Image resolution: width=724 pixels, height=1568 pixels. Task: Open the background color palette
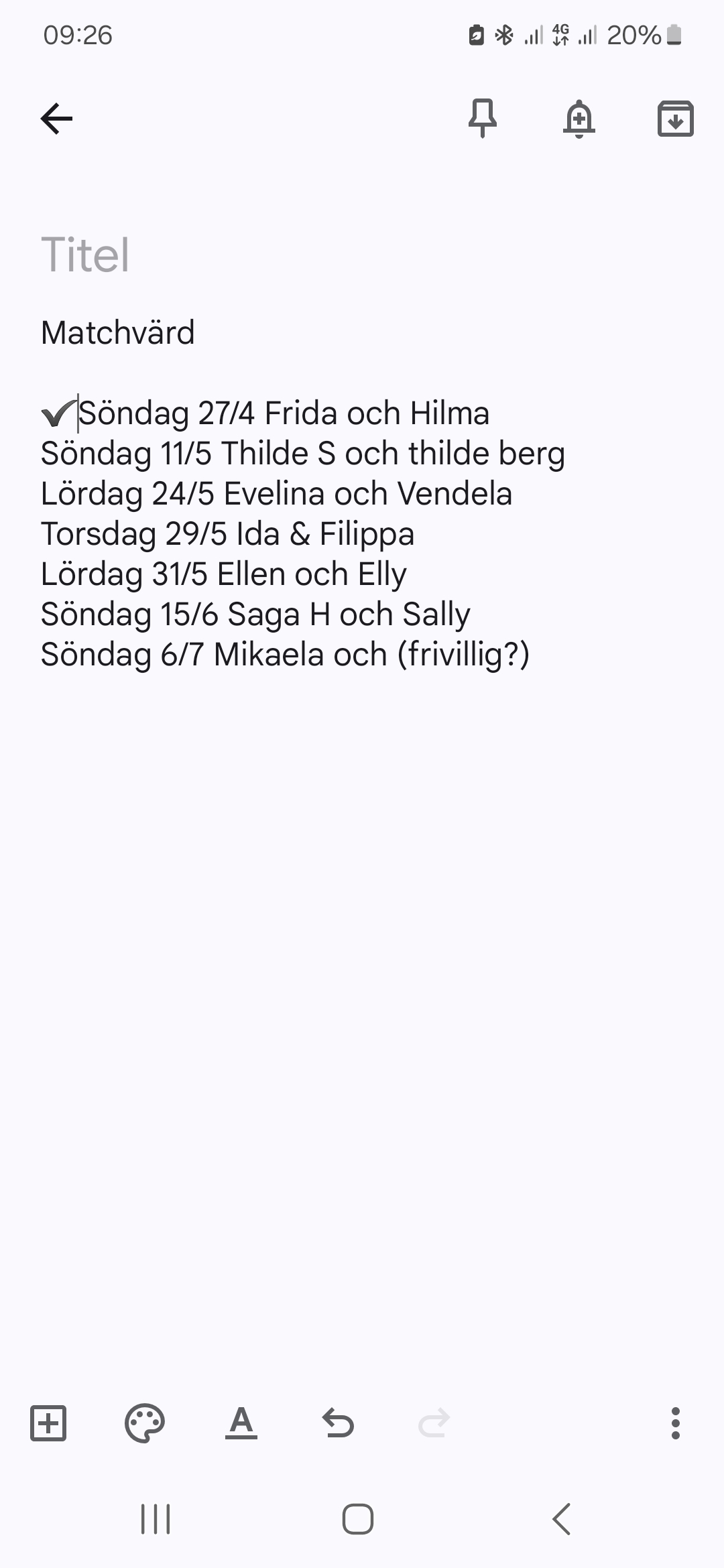point(145,1423)
